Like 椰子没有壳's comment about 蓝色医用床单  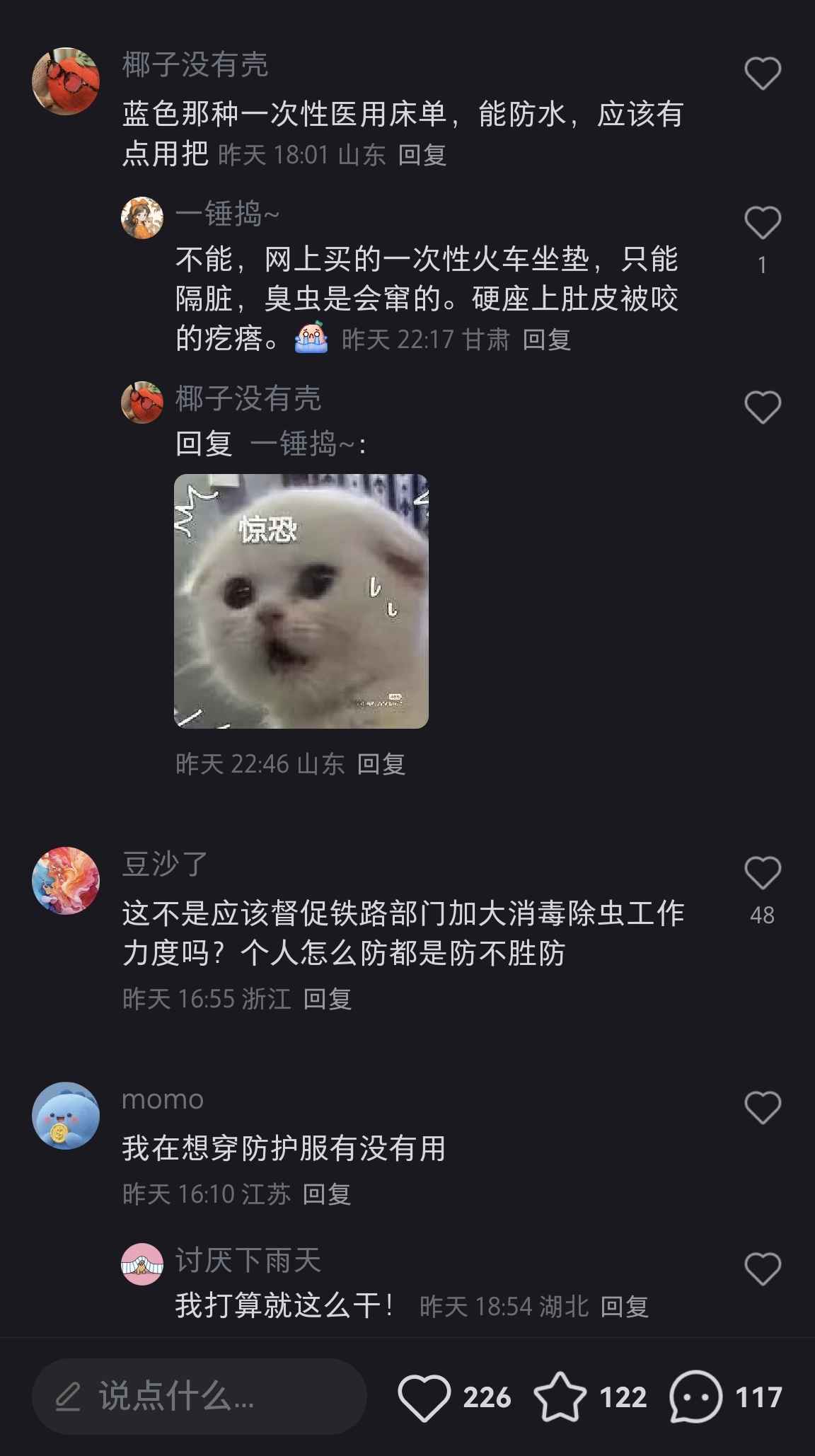762,74
